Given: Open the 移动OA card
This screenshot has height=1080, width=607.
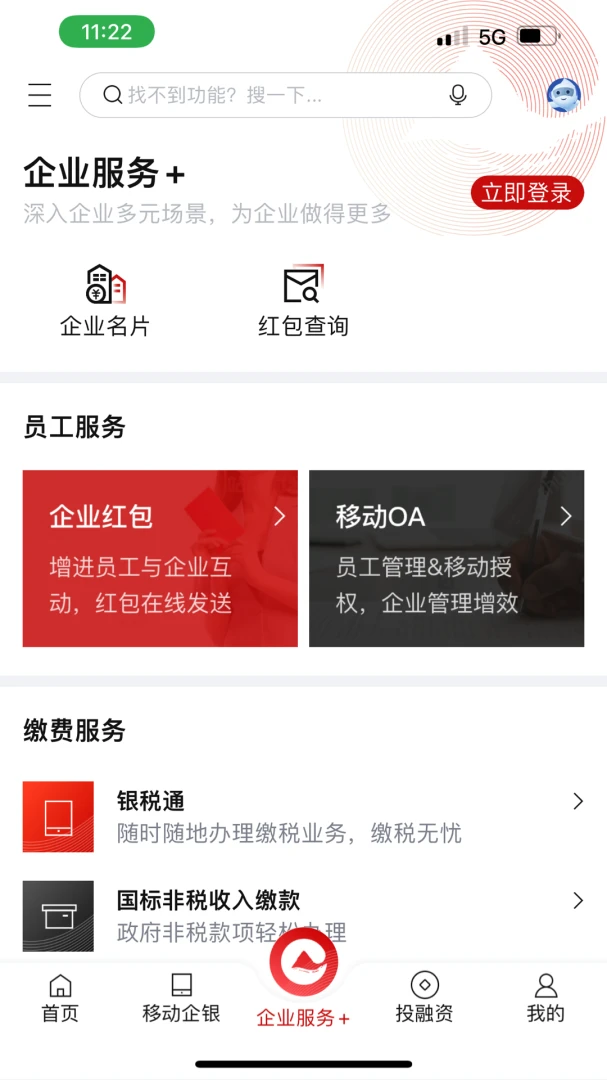Looking at the screenshot, I should click(446, 558).
